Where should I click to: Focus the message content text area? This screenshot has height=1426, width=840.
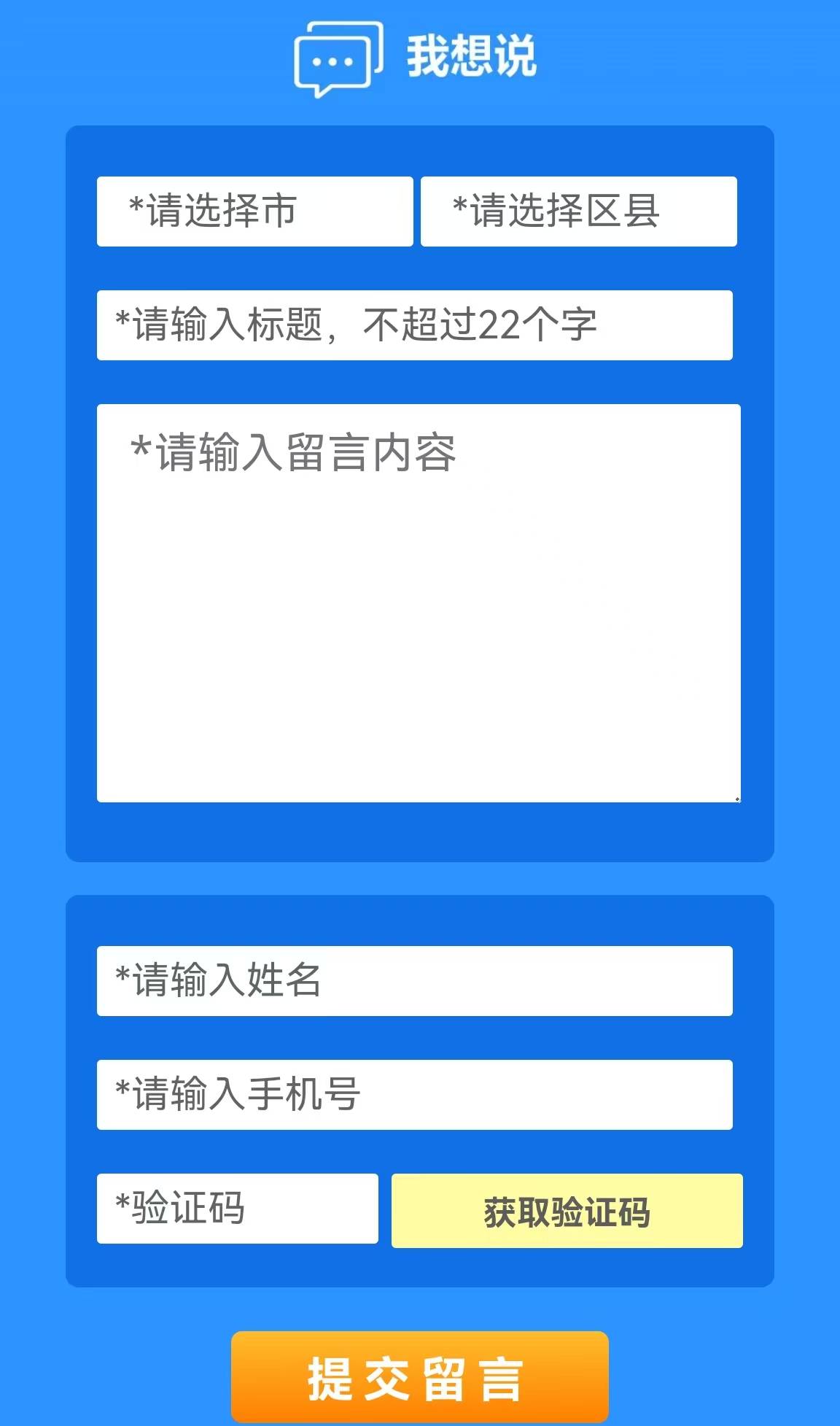(419, 603)
